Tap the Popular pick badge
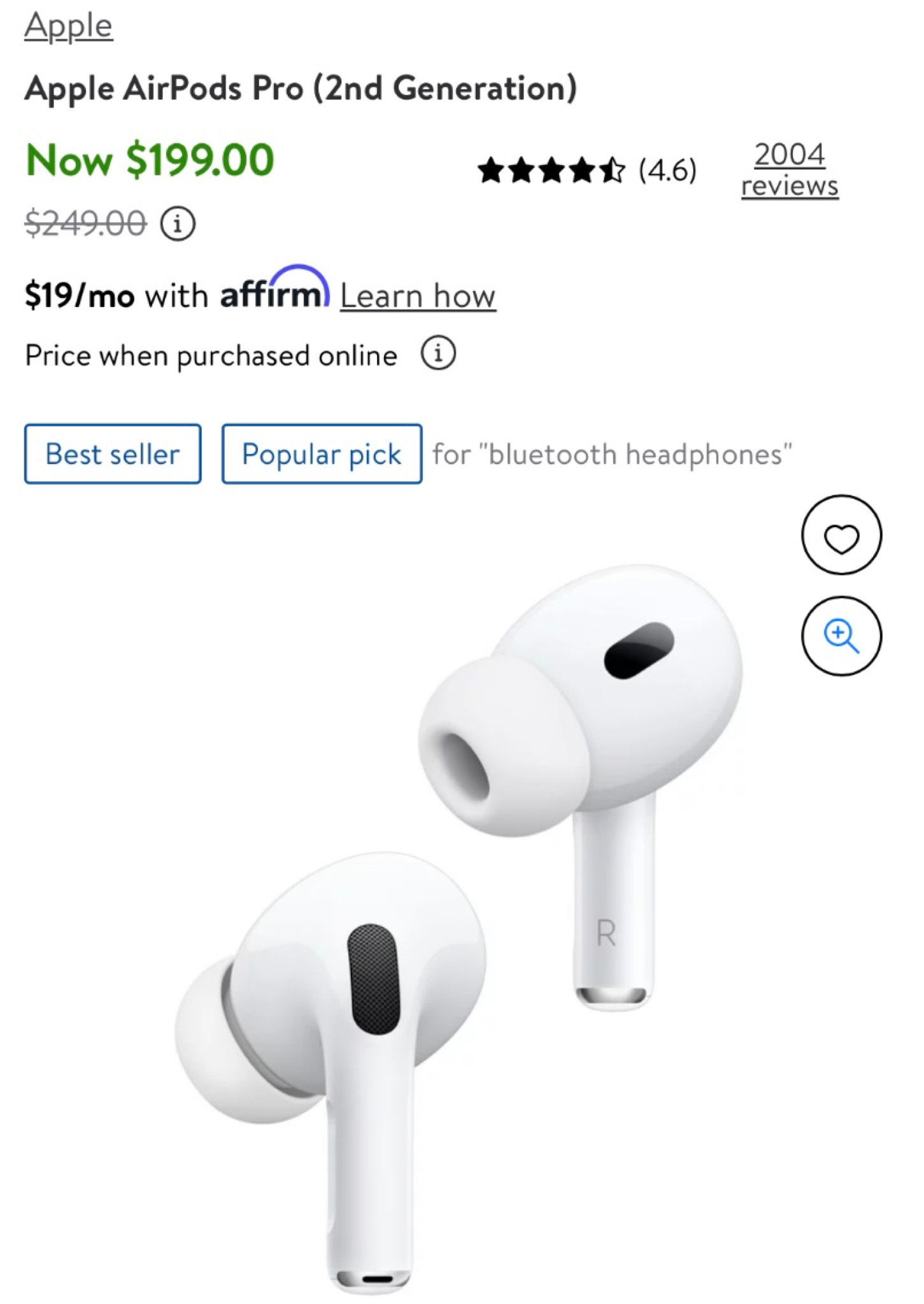This screenshot has width=924, height=1304. 322,454
